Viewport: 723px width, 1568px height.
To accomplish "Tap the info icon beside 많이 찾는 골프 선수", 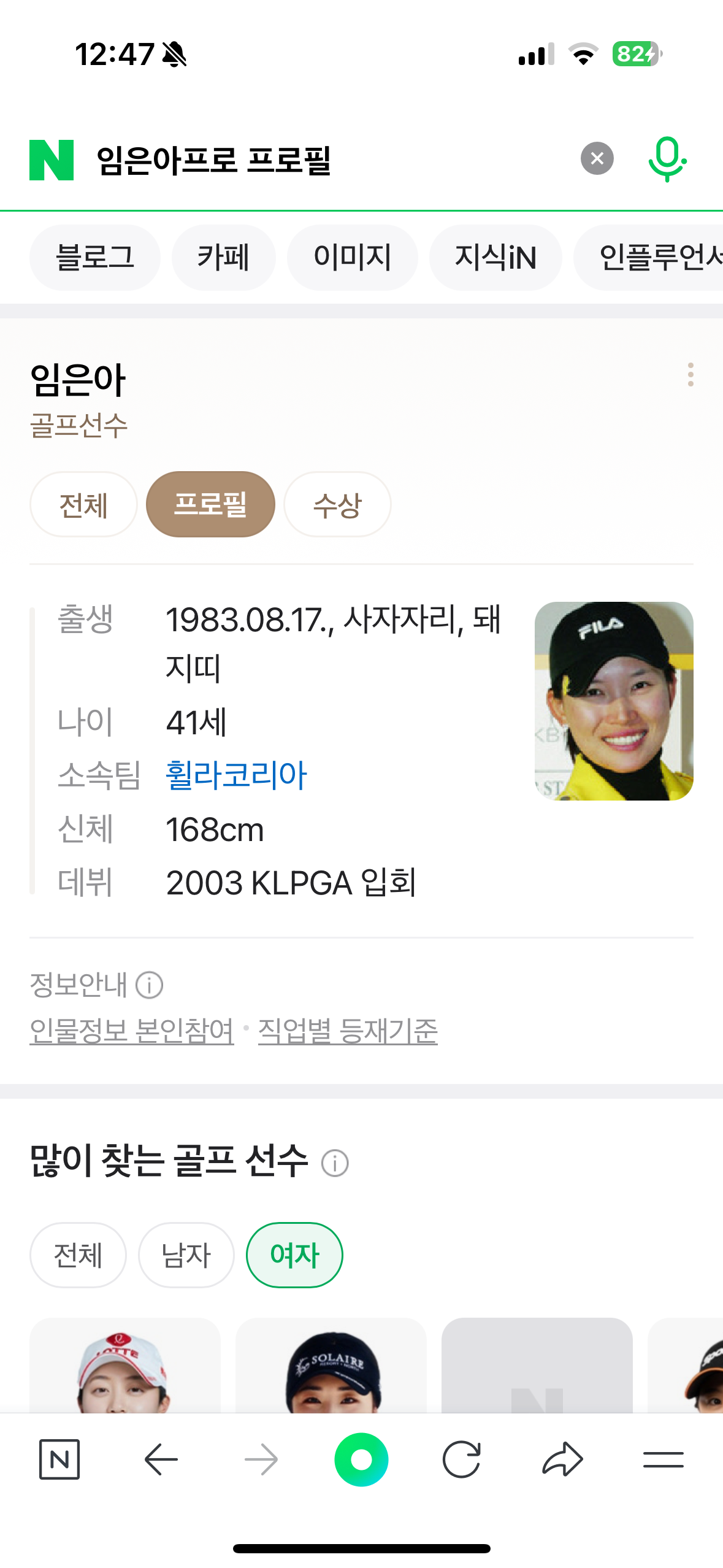I will (335, 1163).
